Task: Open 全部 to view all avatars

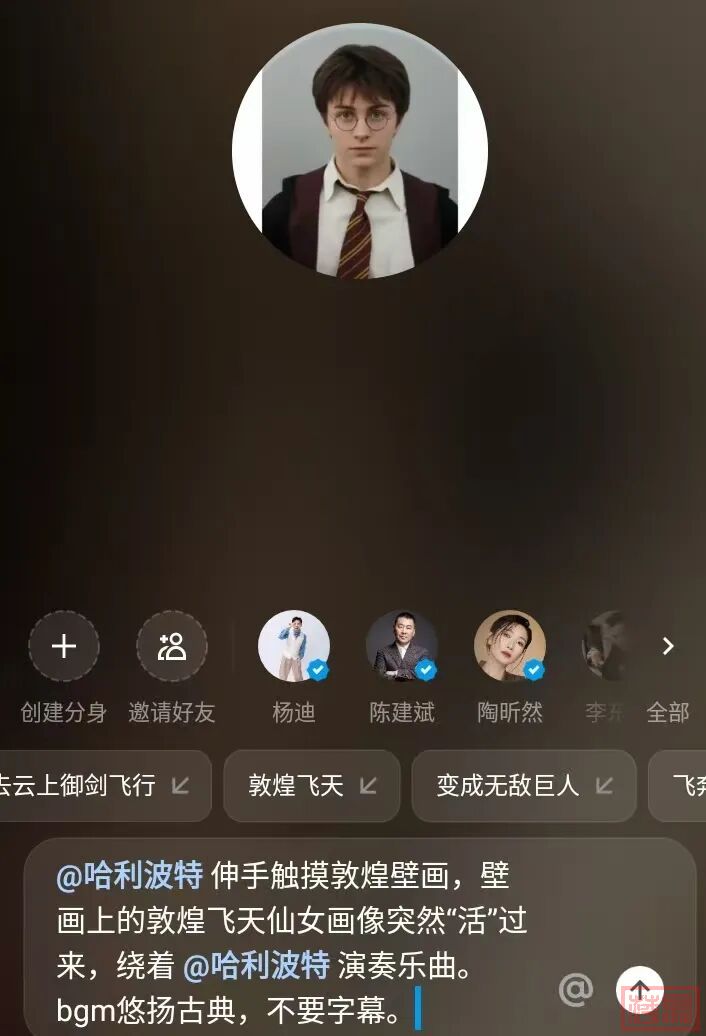Action: point(668,647)
